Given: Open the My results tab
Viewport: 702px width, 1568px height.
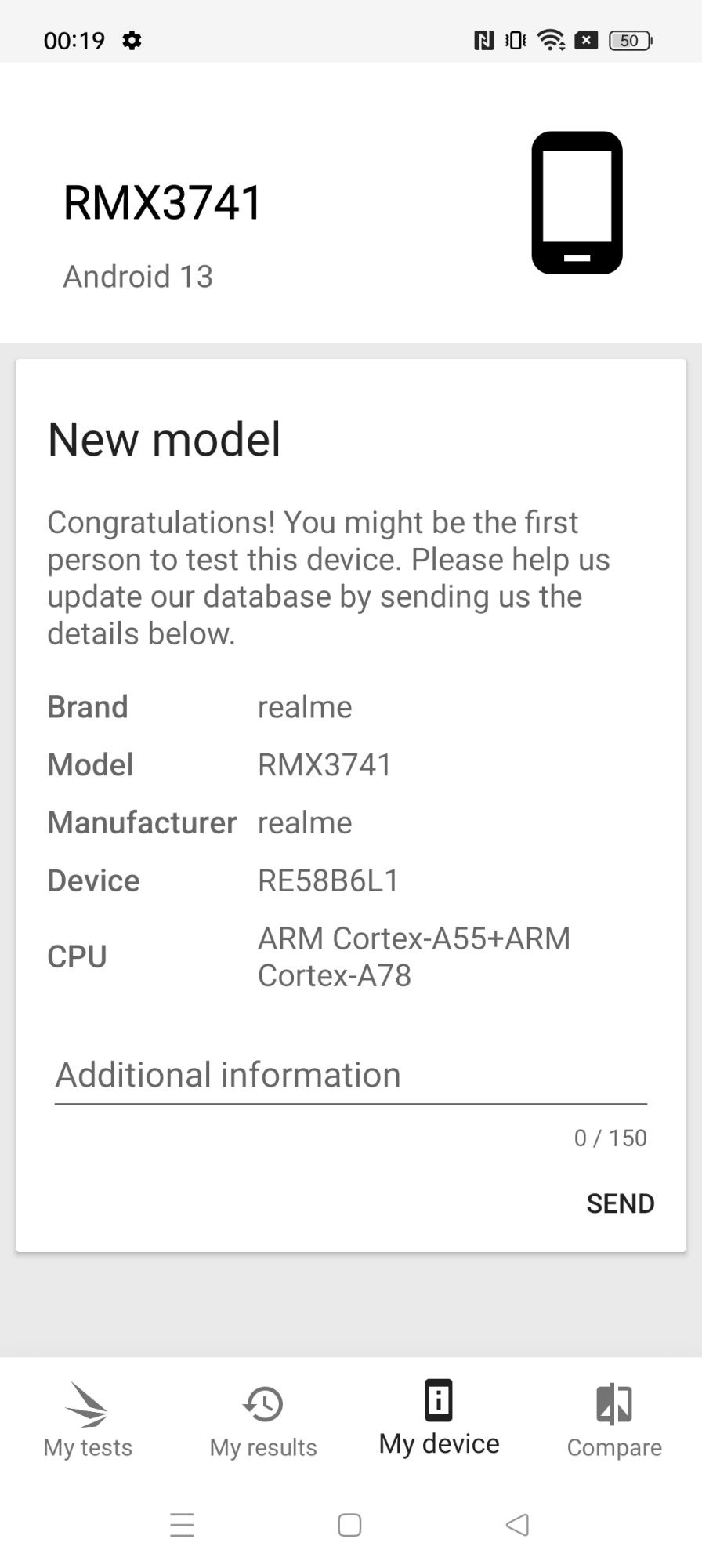Looking at the screenshot, I should 263,1420.
